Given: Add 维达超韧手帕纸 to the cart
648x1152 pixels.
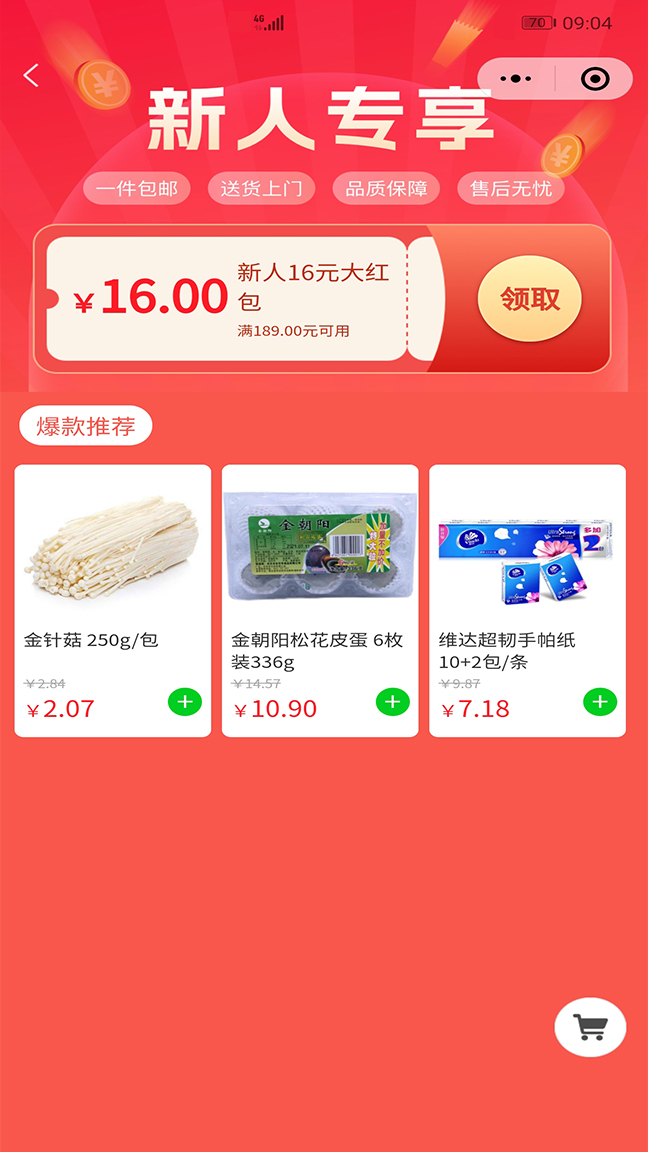Looking at the screenshot, I should click(600, 702).
